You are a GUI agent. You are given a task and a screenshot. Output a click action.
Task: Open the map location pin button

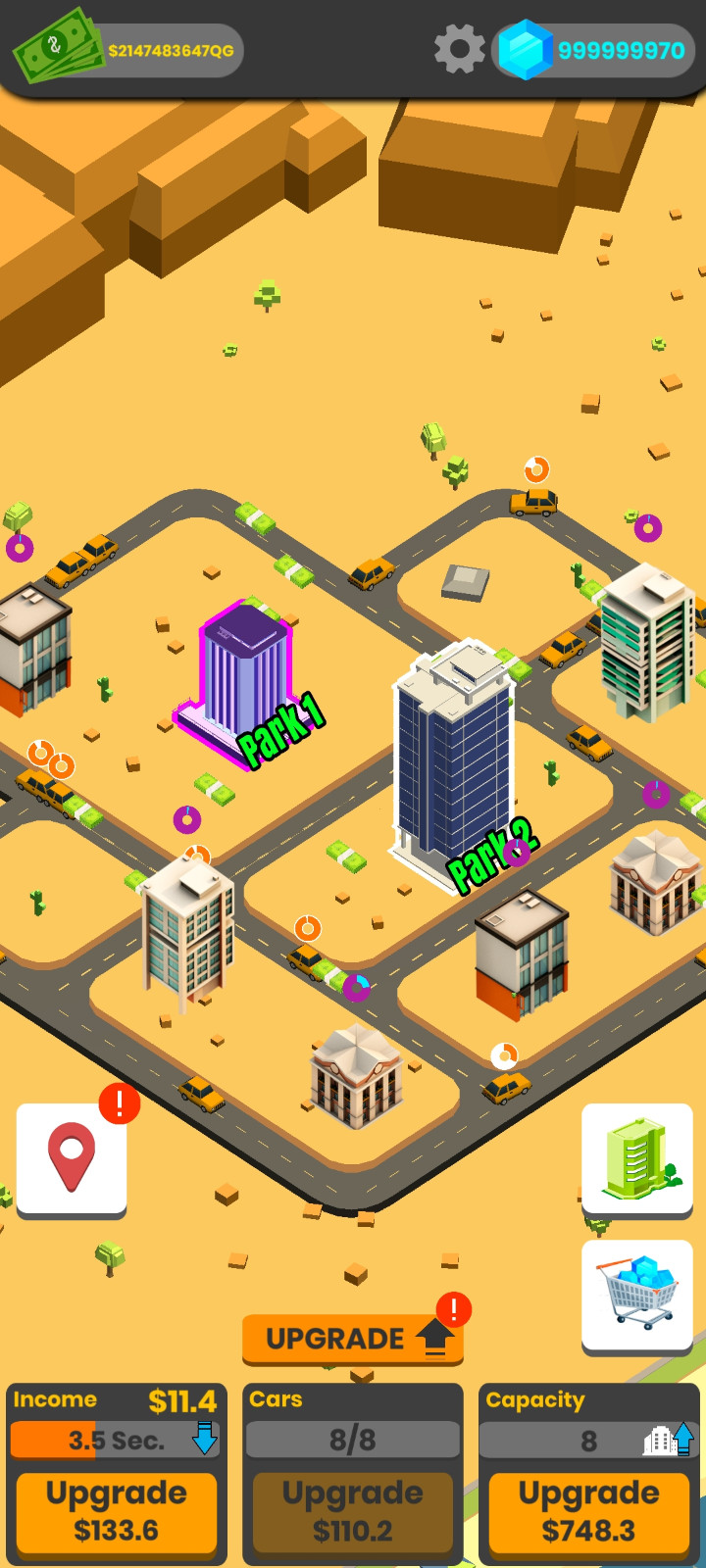(x=72, y=1158)
